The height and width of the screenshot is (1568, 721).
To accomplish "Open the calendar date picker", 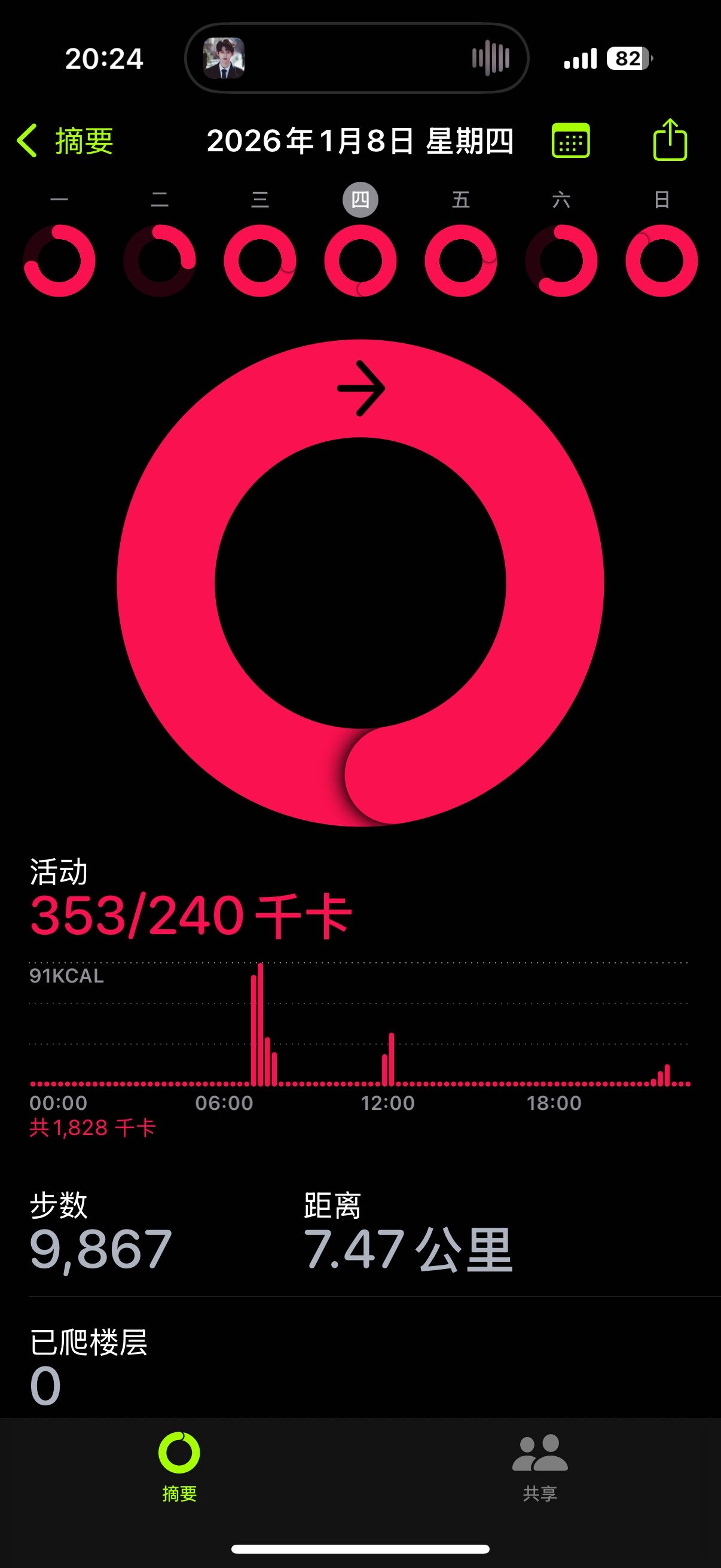I will pos(570,141).
